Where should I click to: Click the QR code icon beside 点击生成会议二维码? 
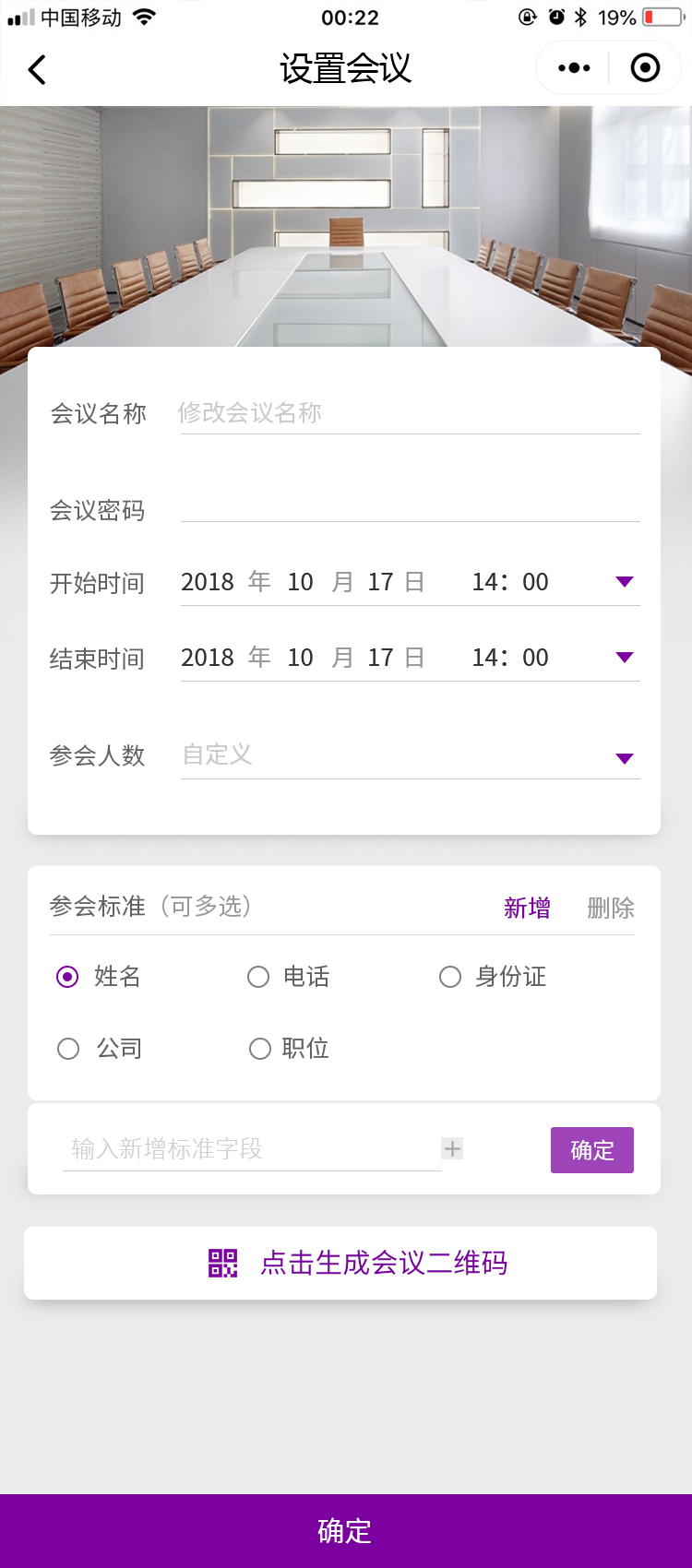[221, 1263]
